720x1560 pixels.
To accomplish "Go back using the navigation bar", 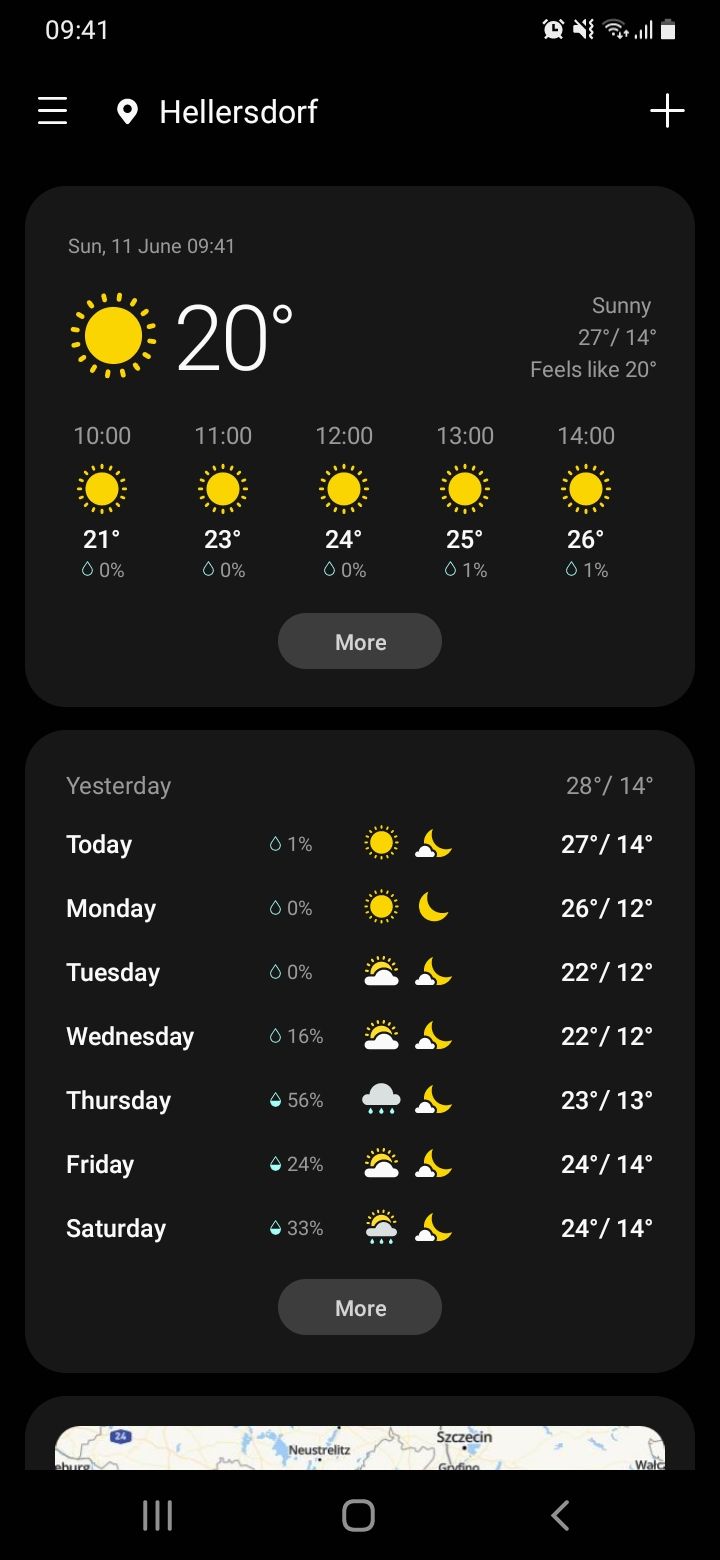I will pos(560,1516).
